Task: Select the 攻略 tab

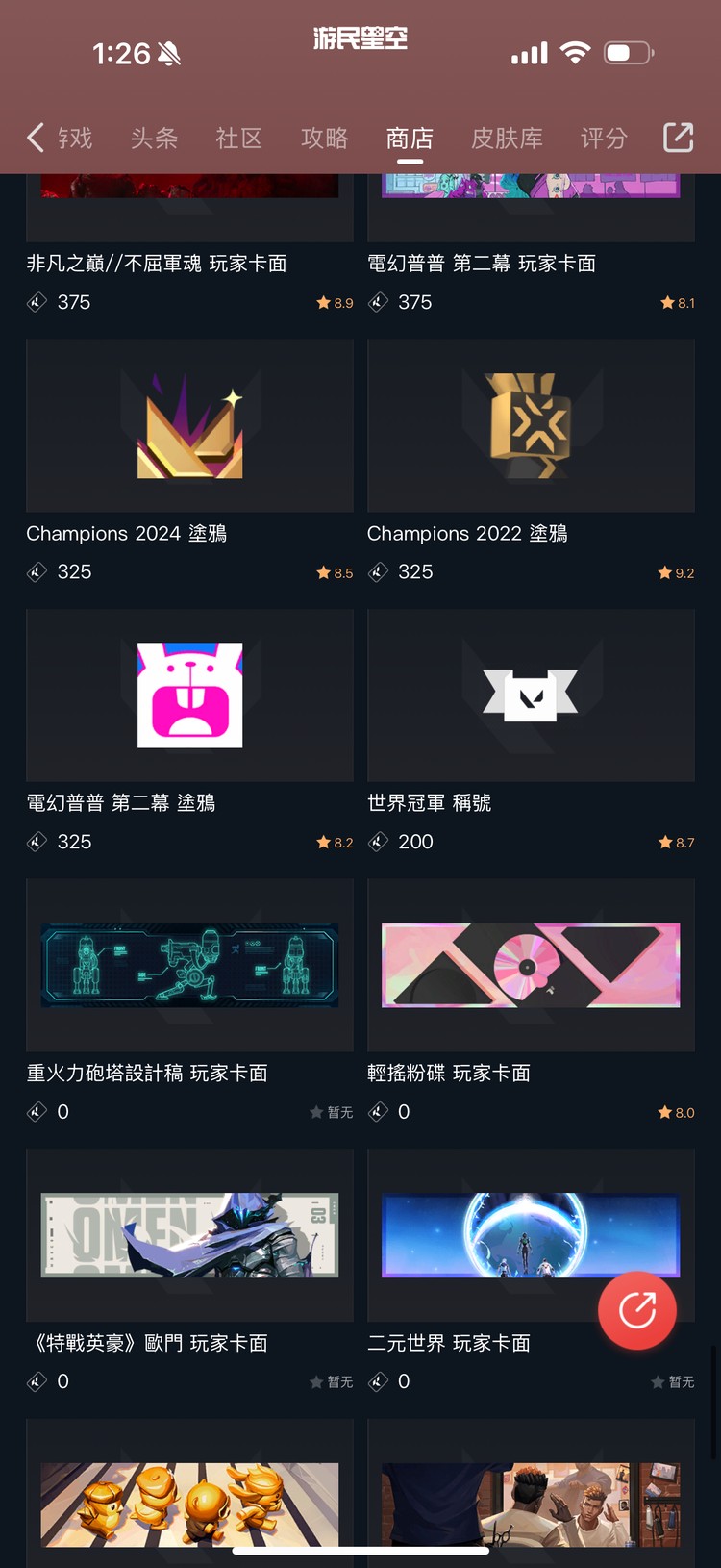Action: 324,139
